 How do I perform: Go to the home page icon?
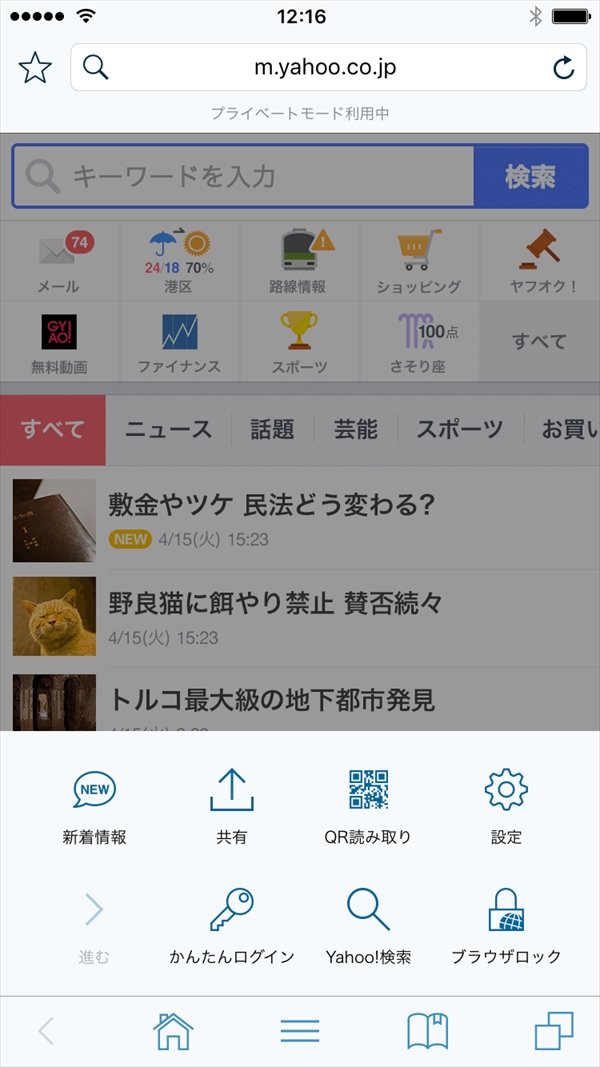point(173,1030)
